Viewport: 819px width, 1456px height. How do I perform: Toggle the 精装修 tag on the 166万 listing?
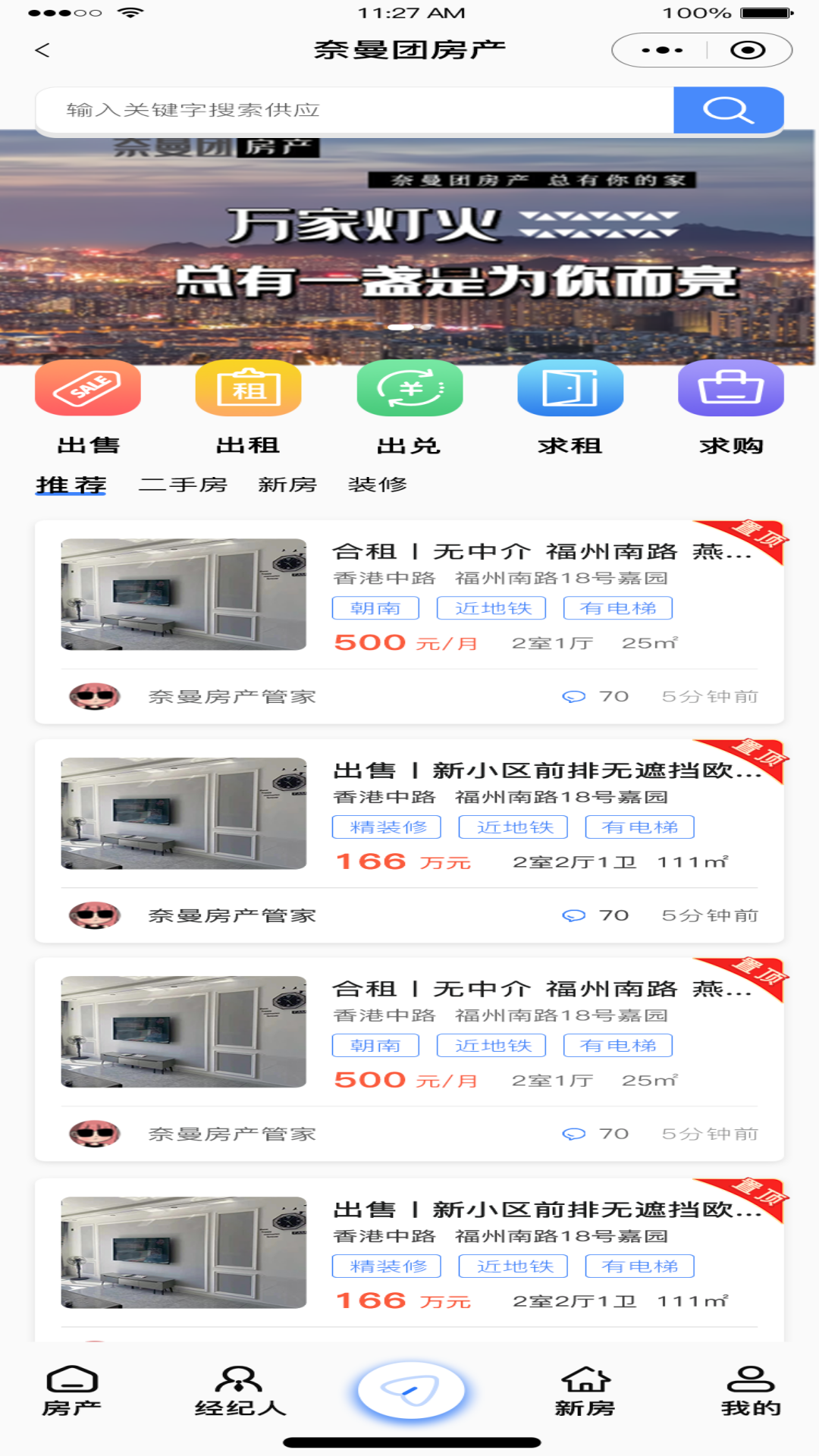click(x=386, y=827)
